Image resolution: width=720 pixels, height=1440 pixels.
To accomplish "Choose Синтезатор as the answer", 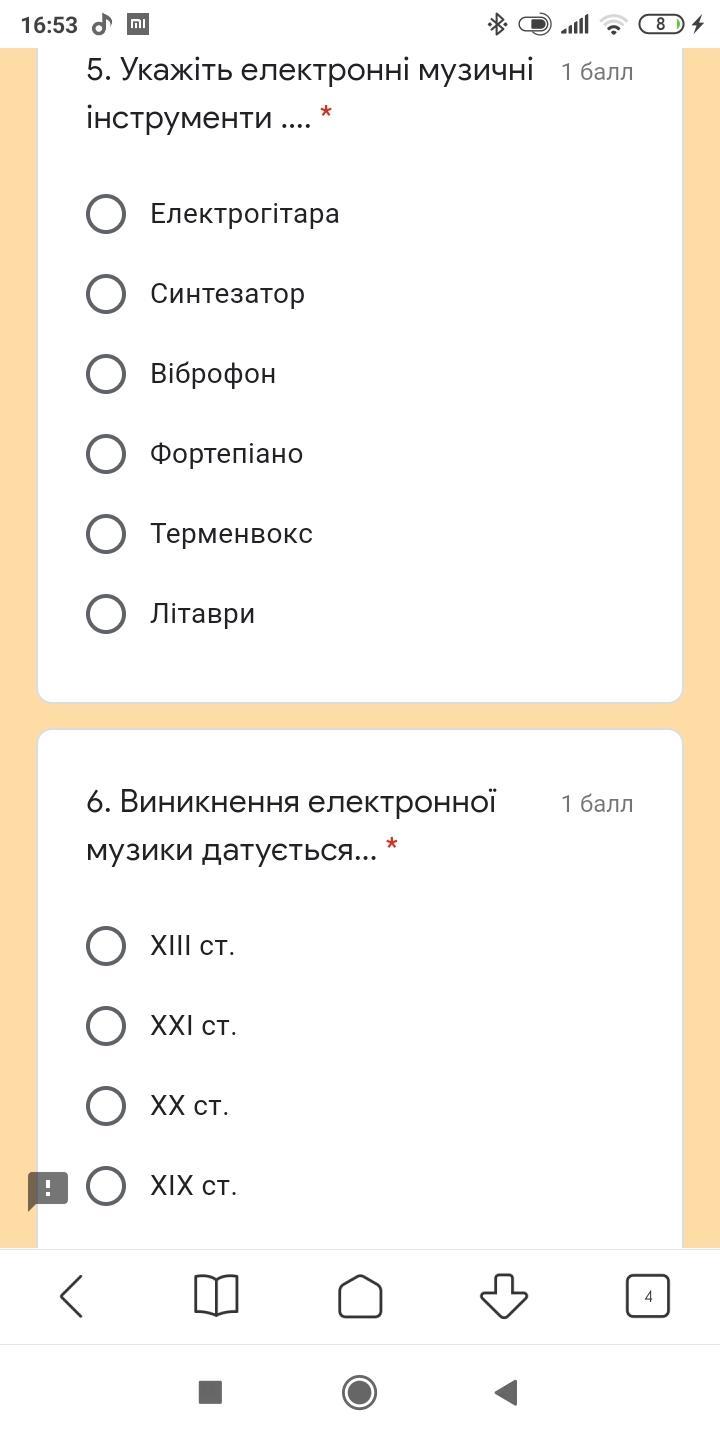I will tap(106, 294).
